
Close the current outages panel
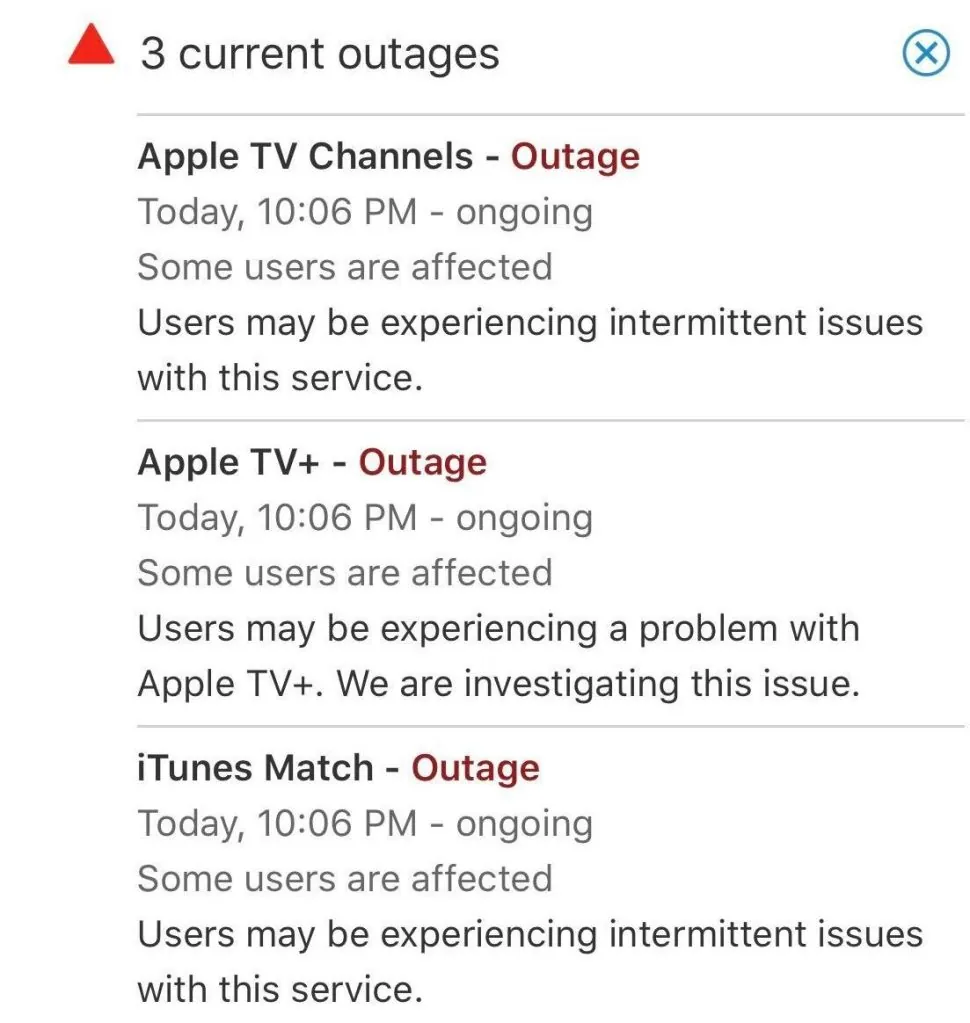(925, 53)
